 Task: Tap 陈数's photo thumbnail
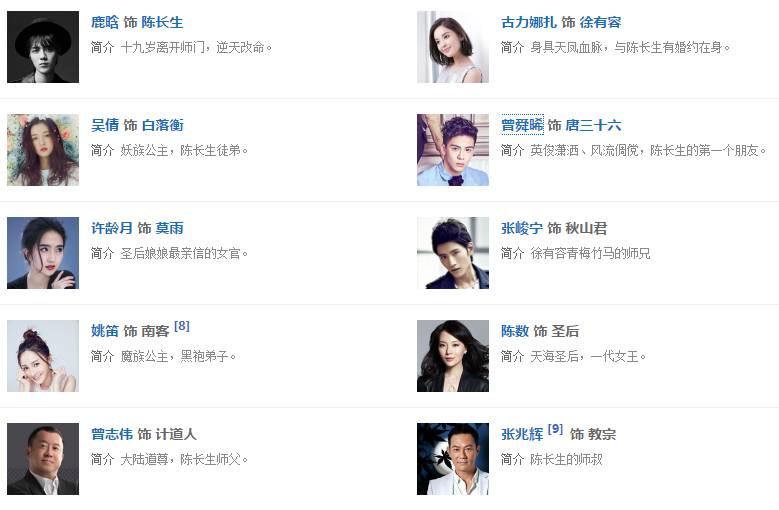(x=453, y=356)
